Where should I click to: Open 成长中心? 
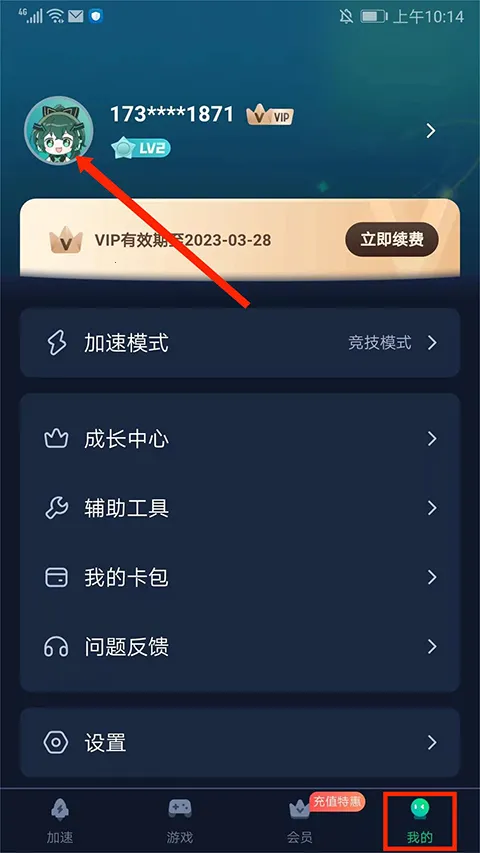click(240, 439)
